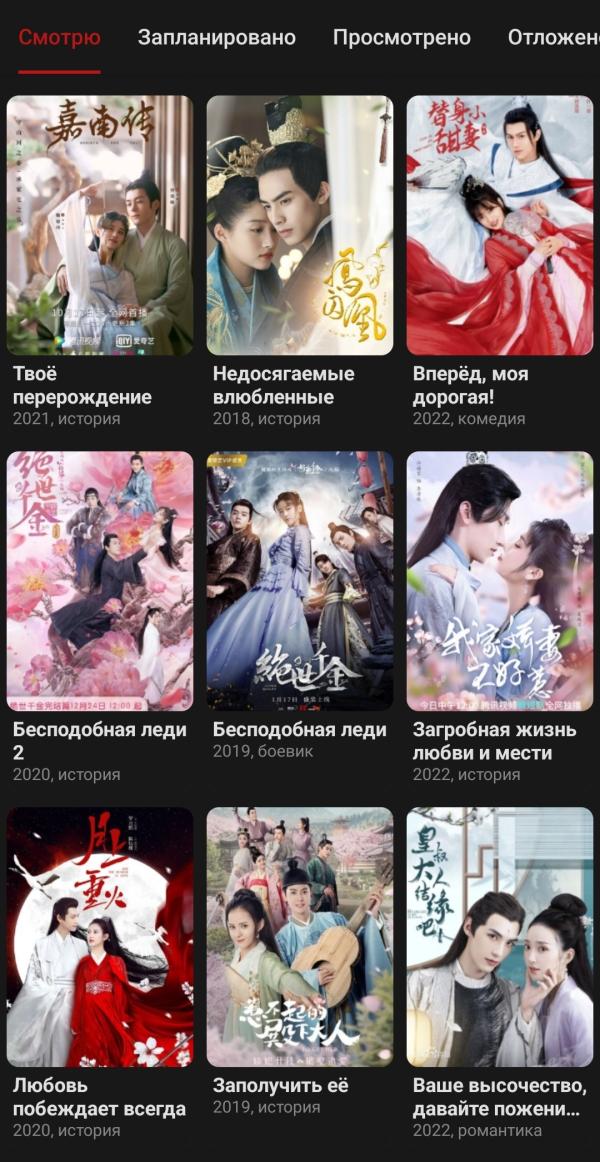Open the series Заполучить её

click(300, 937)
